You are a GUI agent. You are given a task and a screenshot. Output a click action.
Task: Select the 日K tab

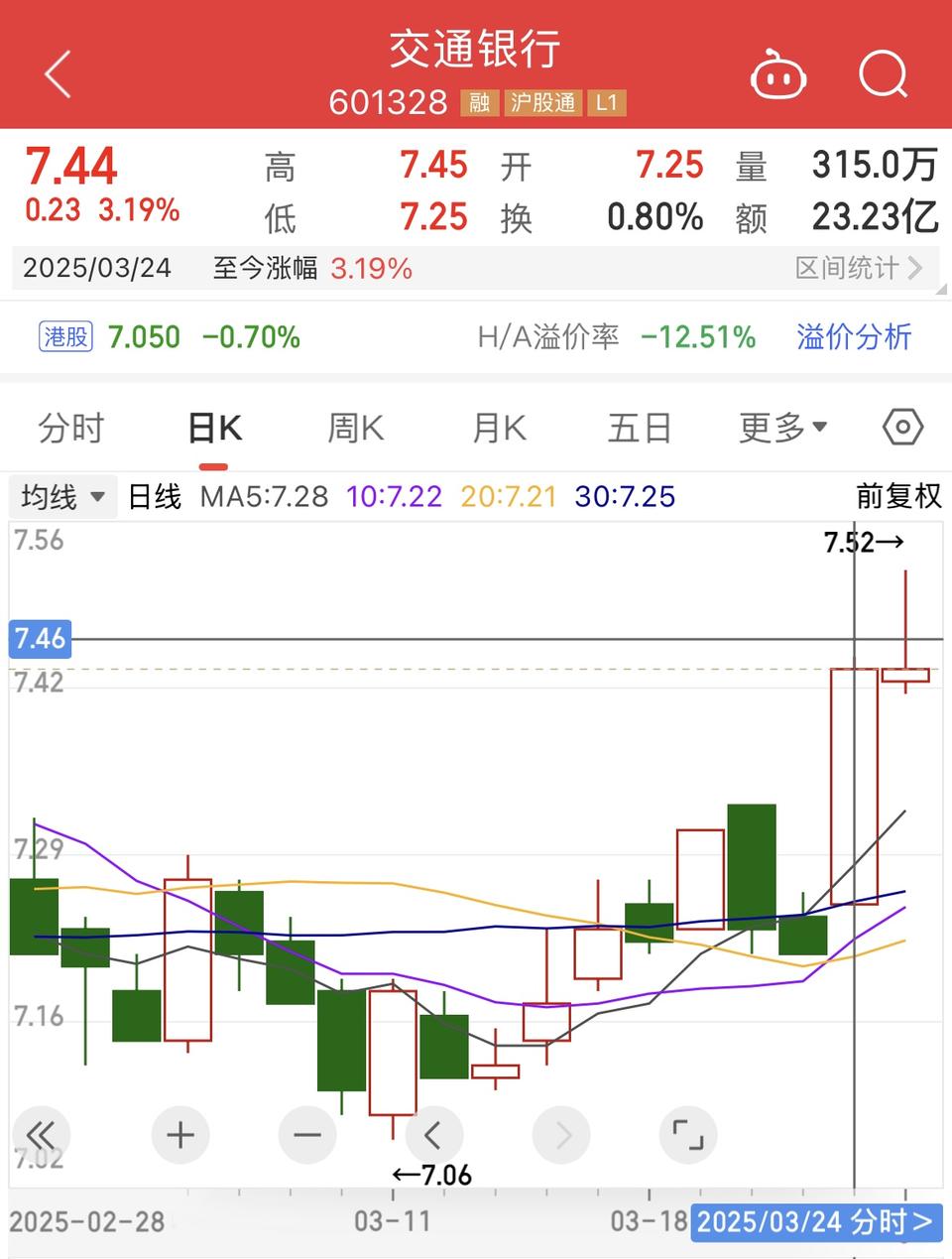point(214,429)
